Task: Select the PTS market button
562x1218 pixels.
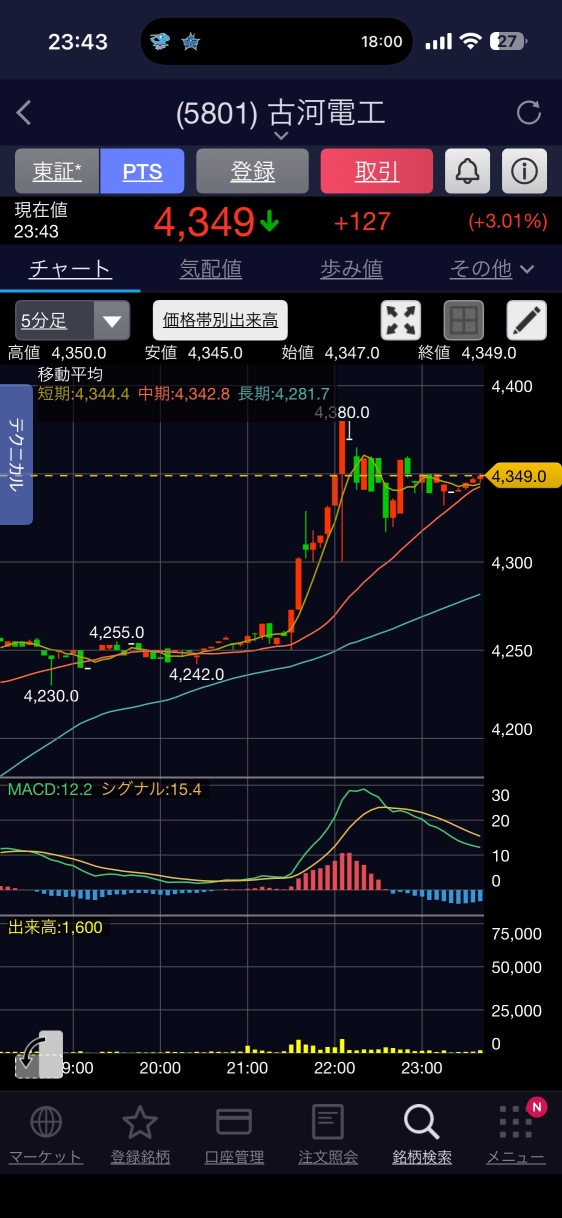Action: (x=142, y=171)
